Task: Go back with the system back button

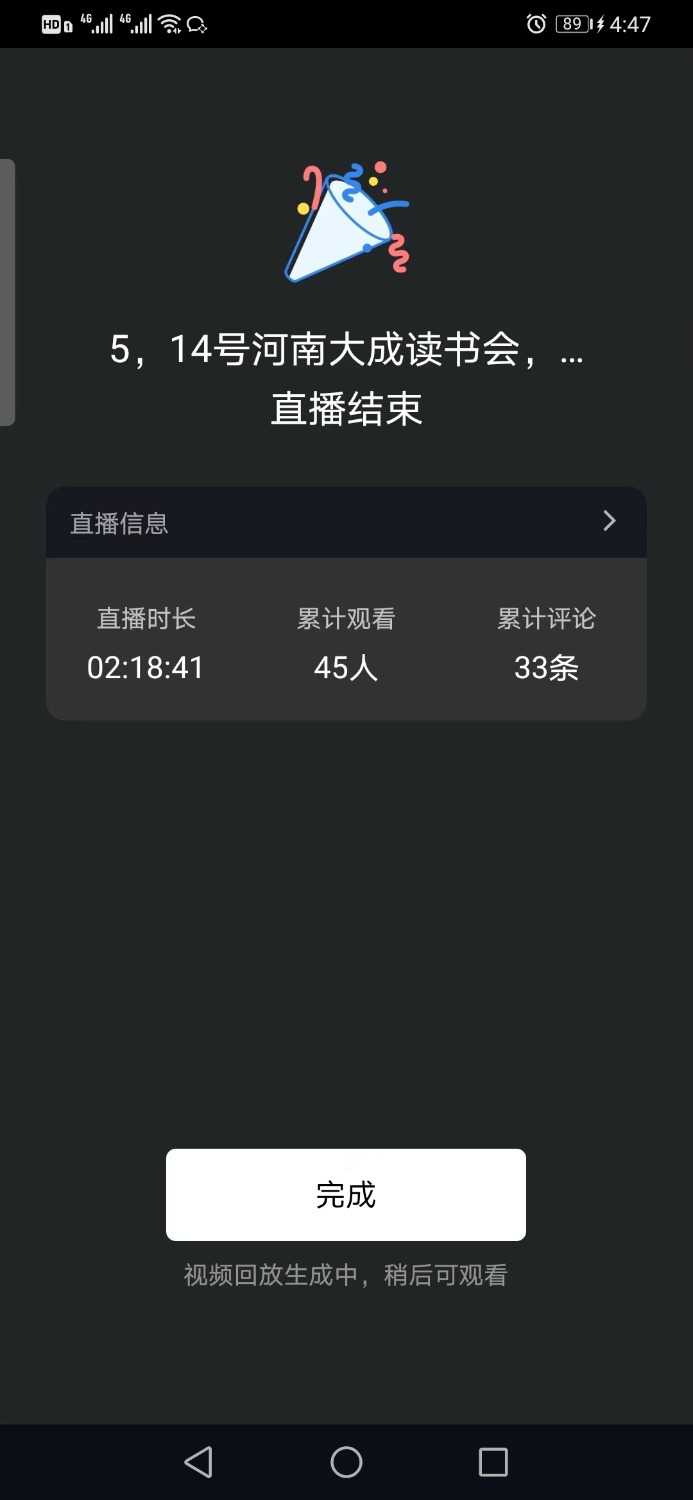Action: click(199, 1462)
